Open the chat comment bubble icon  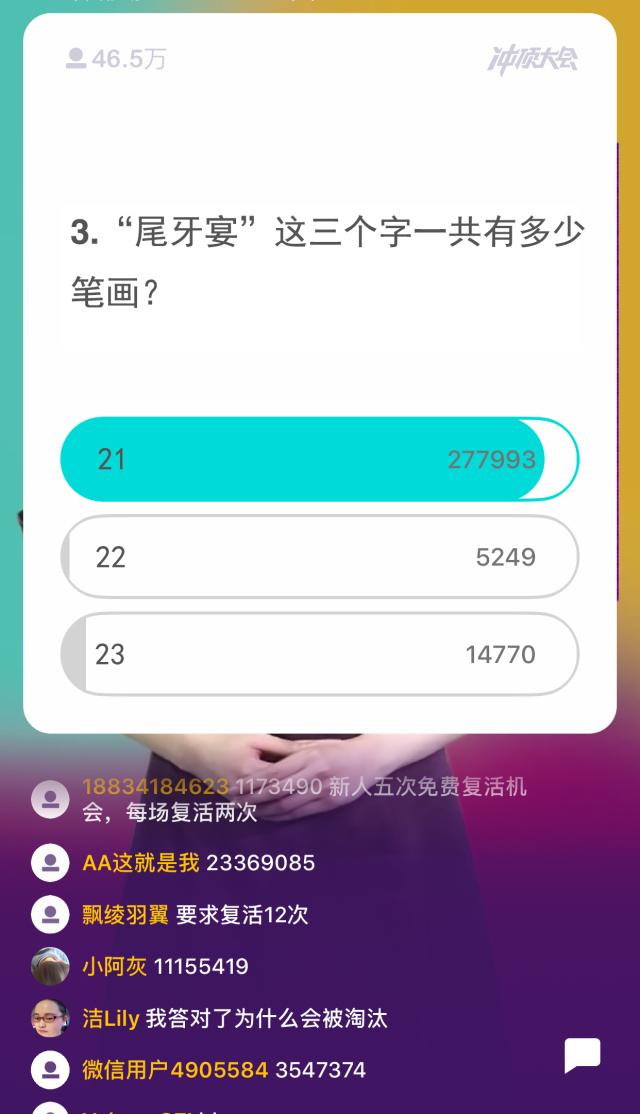click(582, 1055)
